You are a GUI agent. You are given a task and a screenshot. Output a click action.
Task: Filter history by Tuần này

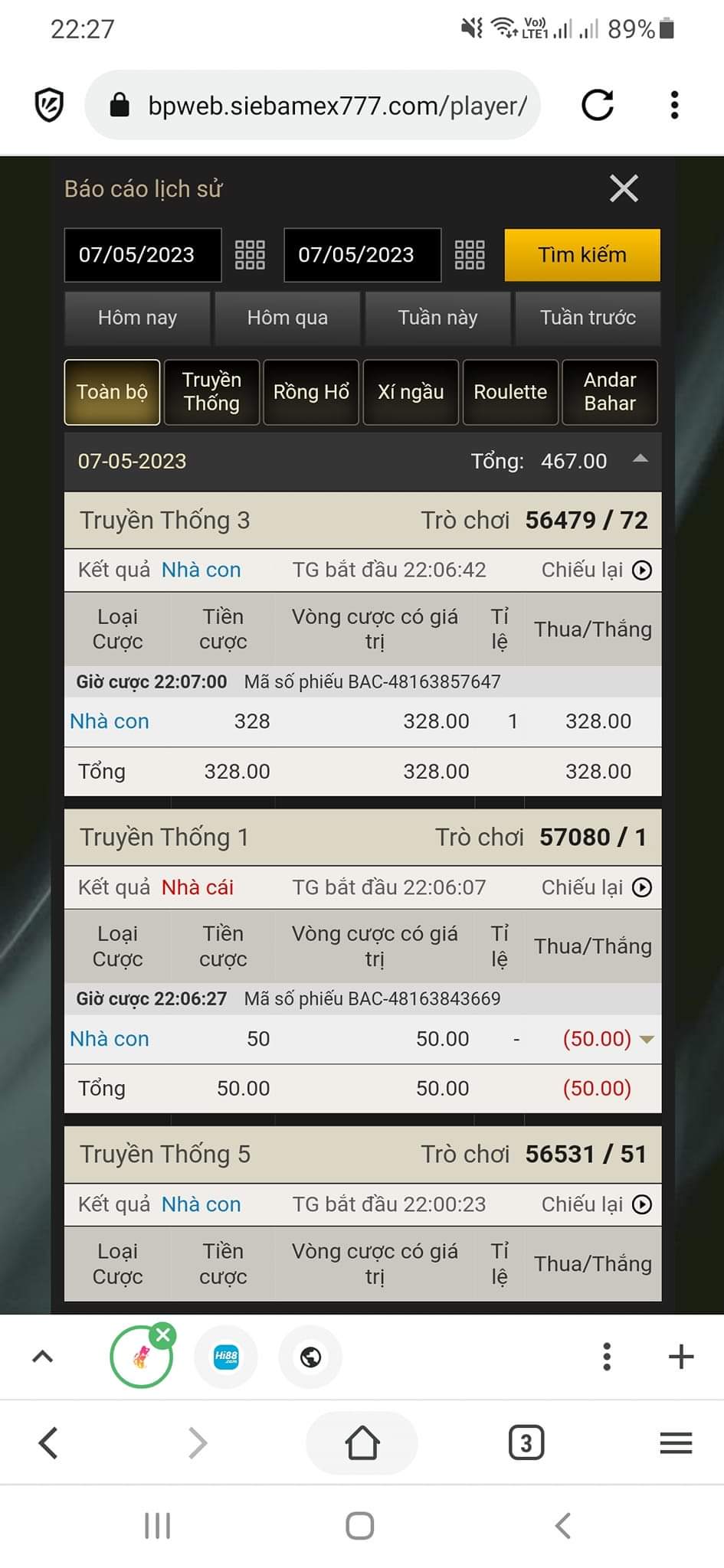(437, 318)
